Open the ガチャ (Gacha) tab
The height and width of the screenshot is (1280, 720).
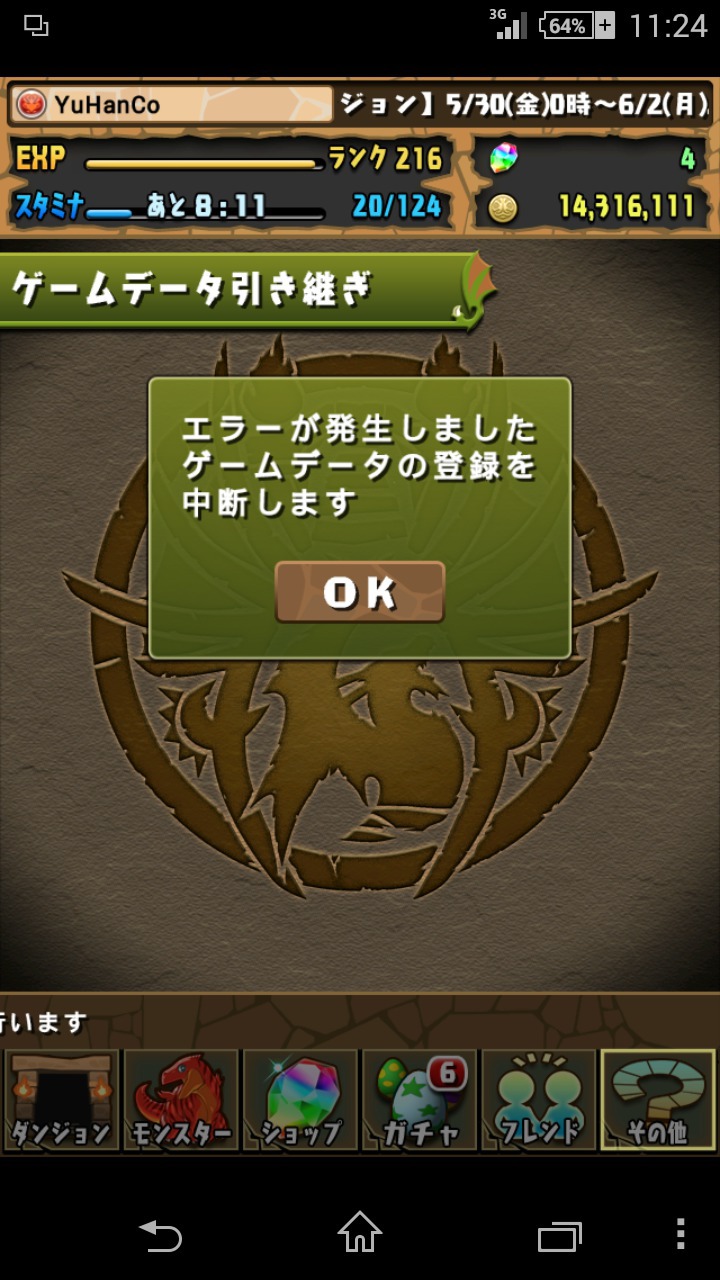tap(419, 1100)
